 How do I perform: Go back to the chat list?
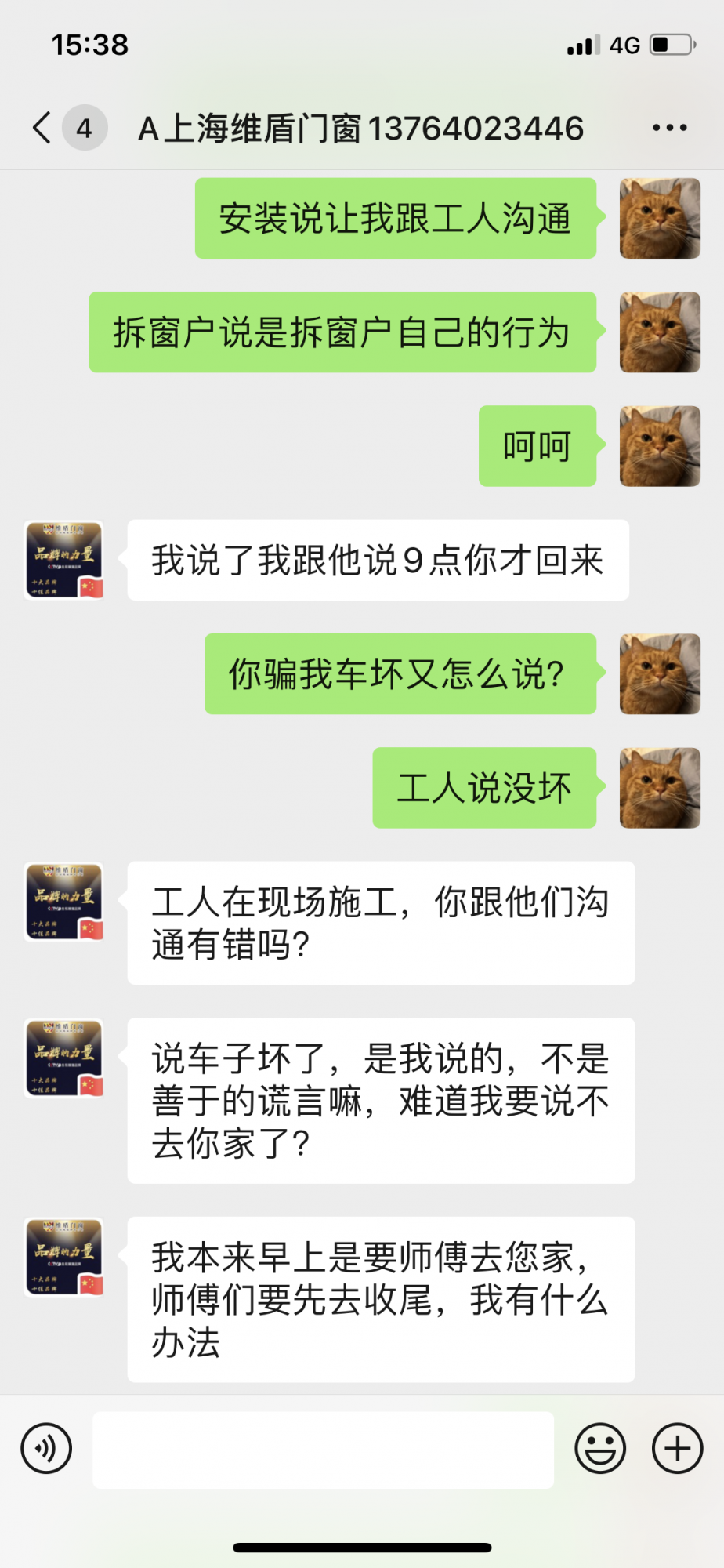pyautogui.click(x=43, y=128)
